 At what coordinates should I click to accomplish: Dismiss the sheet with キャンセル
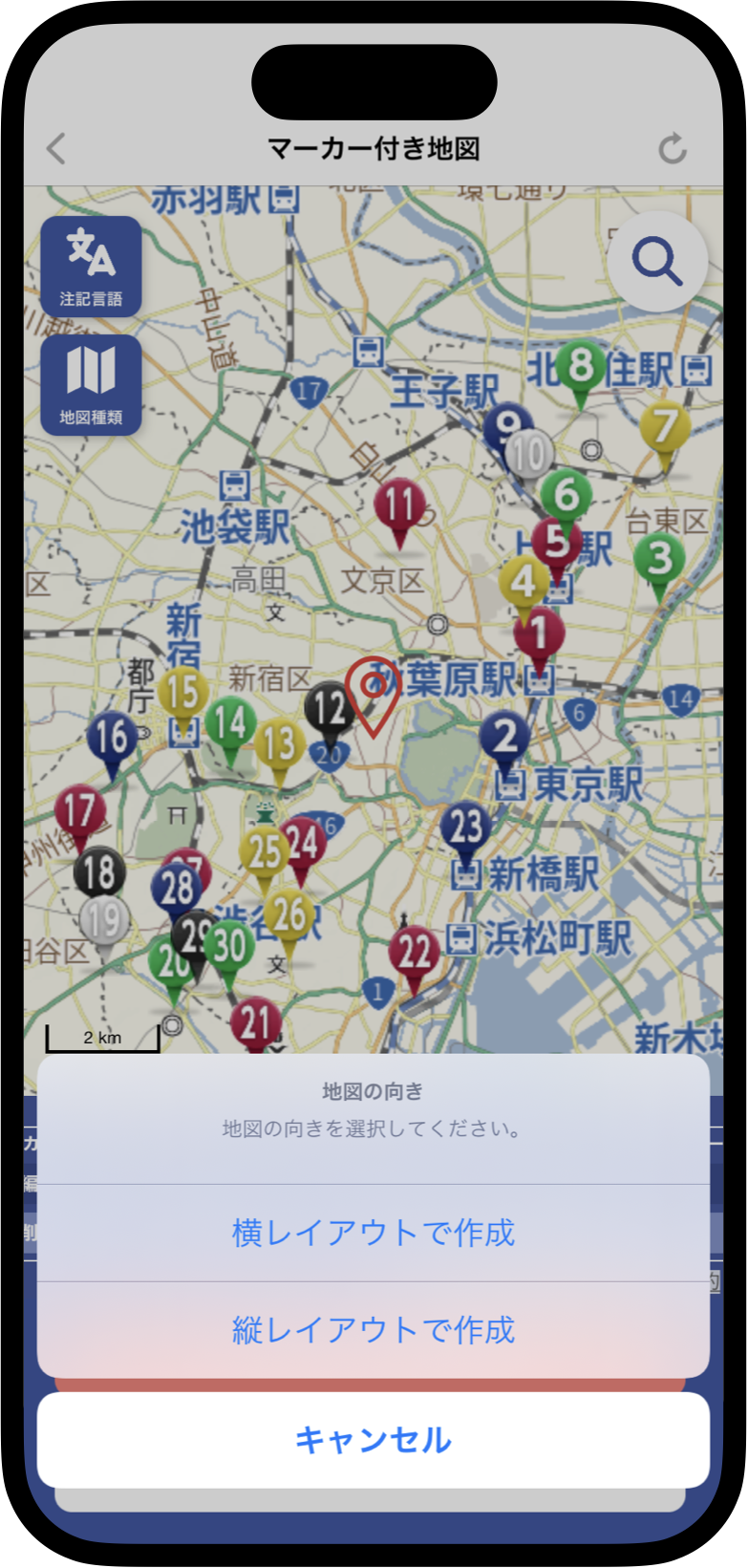(x=373, y=1439)
